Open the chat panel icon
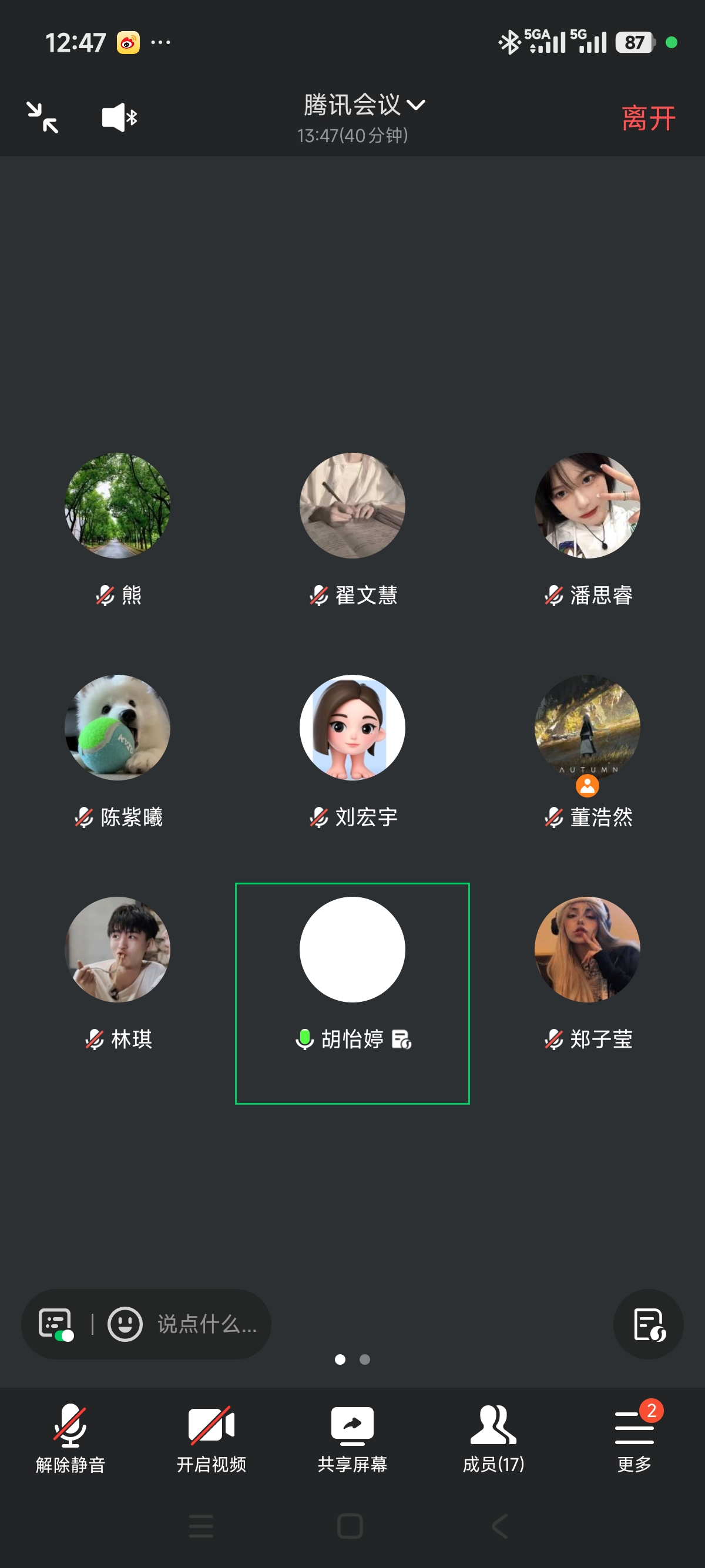 tap(55, 1324)
